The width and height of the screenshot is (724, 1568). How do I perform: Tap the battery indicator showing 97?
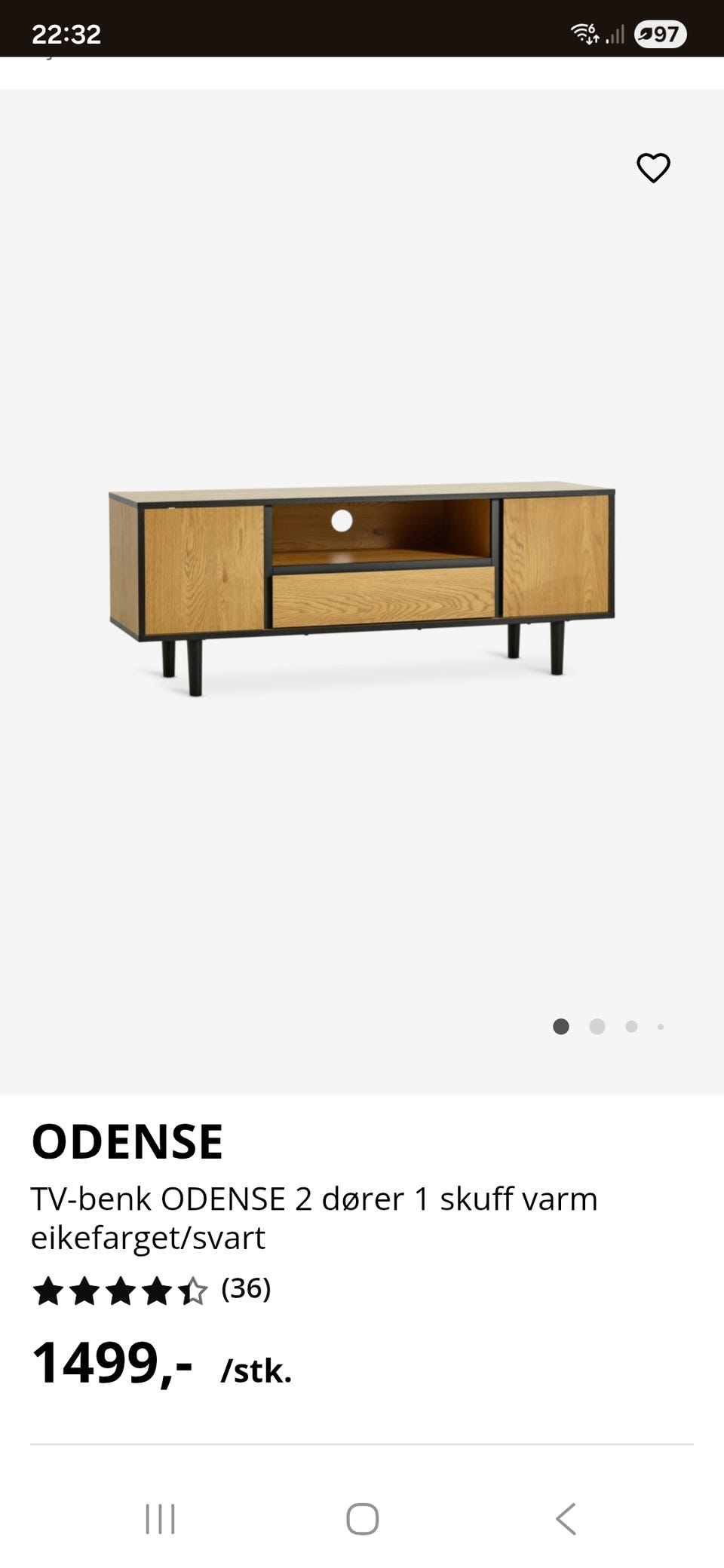pyautogui.click(x=659, y=33)
